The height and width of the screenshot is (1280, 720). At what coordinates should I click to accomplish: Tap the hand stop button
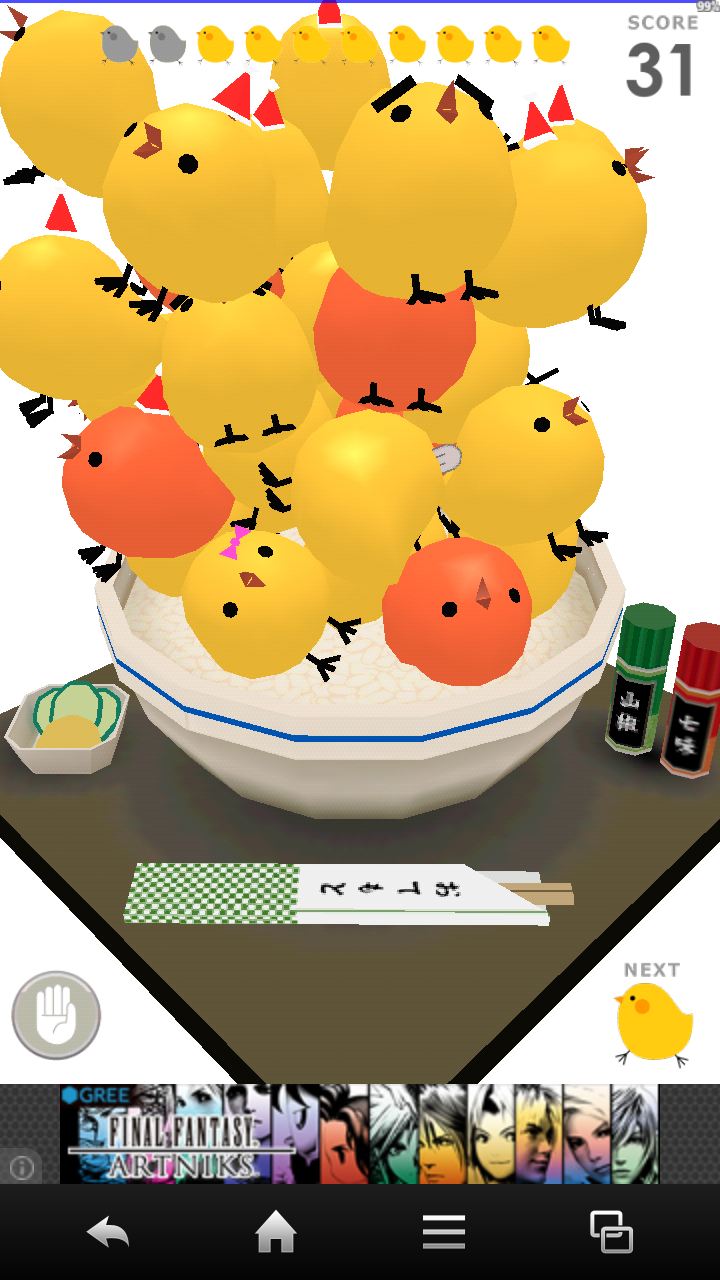[x=56, y=1016]
